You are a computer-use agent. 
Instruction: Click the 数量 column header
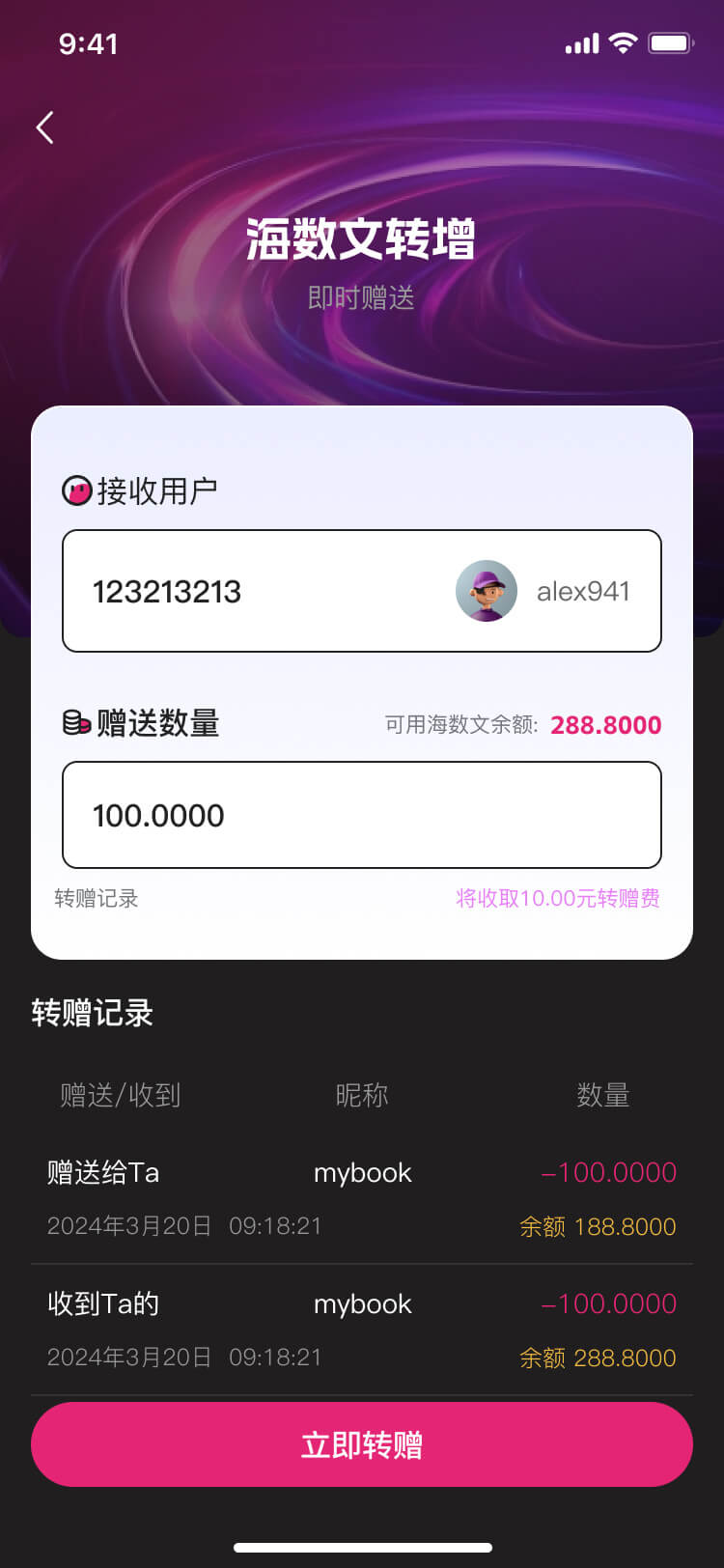[603, 1095]
